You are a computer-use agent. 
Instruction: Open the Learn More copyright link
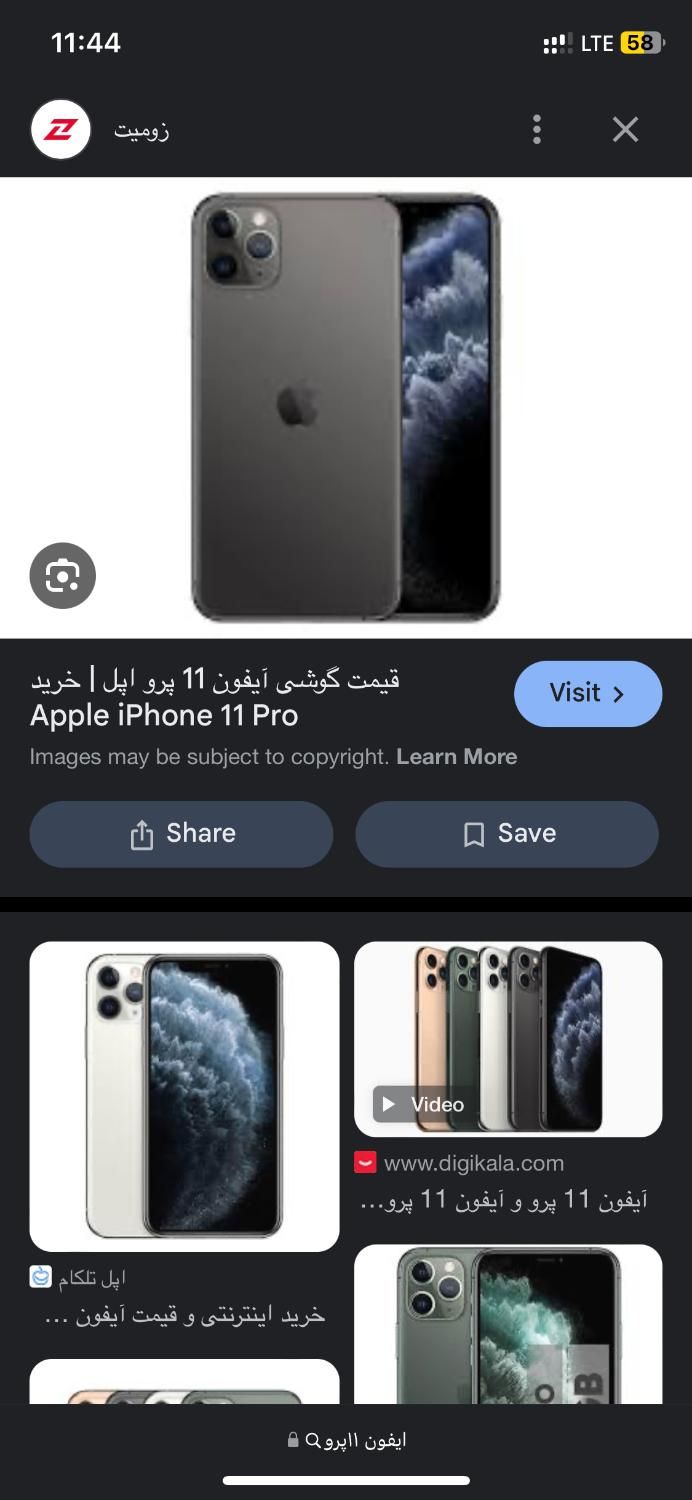(456, 757)
